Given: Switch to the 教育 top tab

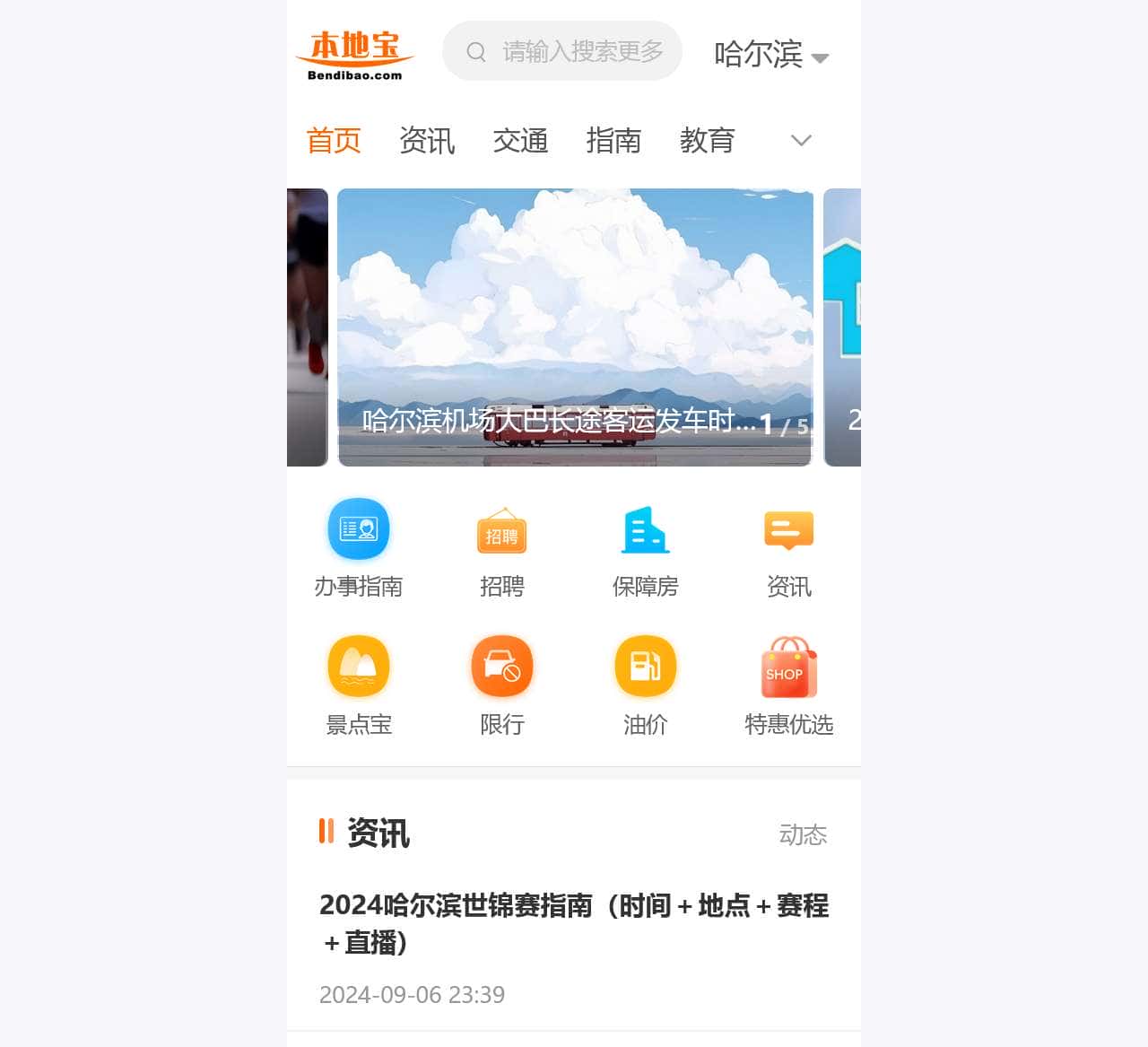Looking at the screenshot, I should (x=707, y=141).
